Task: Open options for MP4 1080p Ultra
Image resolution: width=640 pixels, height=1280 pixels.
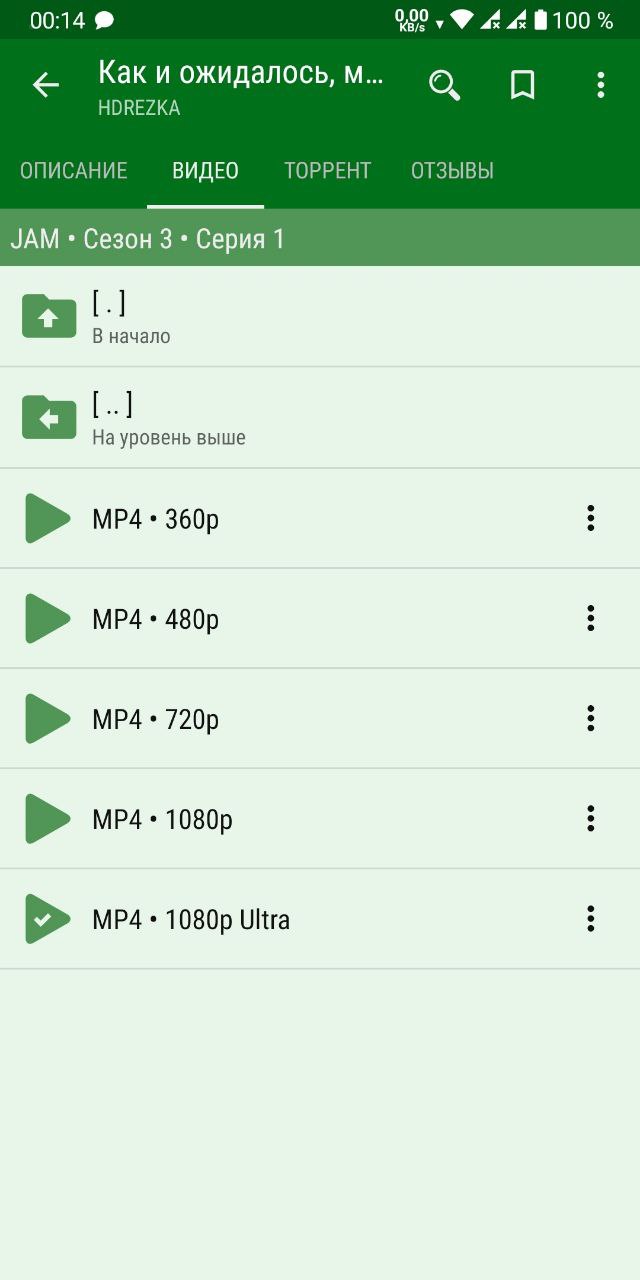Action: coord(591,918)
